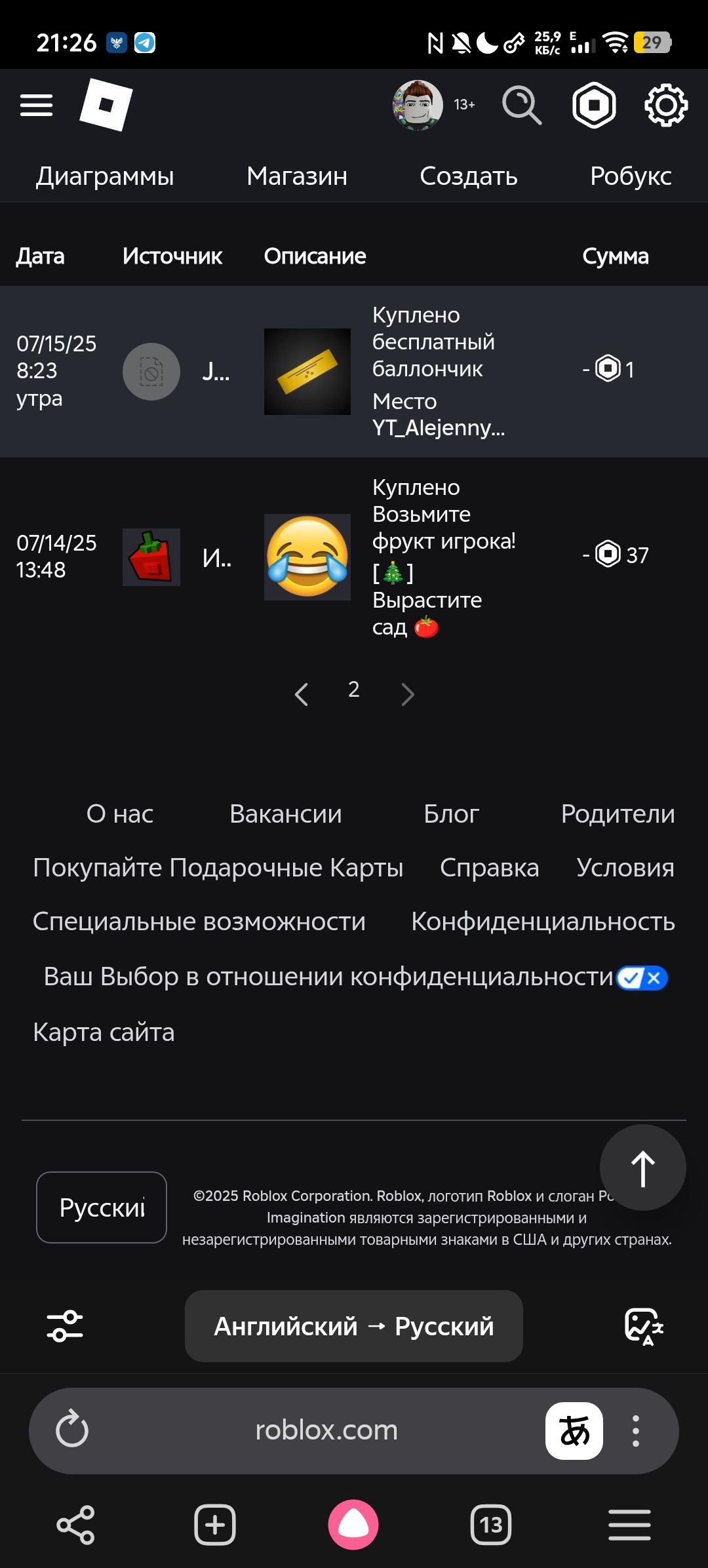Change Английский → Русский translation languages

354,1325
